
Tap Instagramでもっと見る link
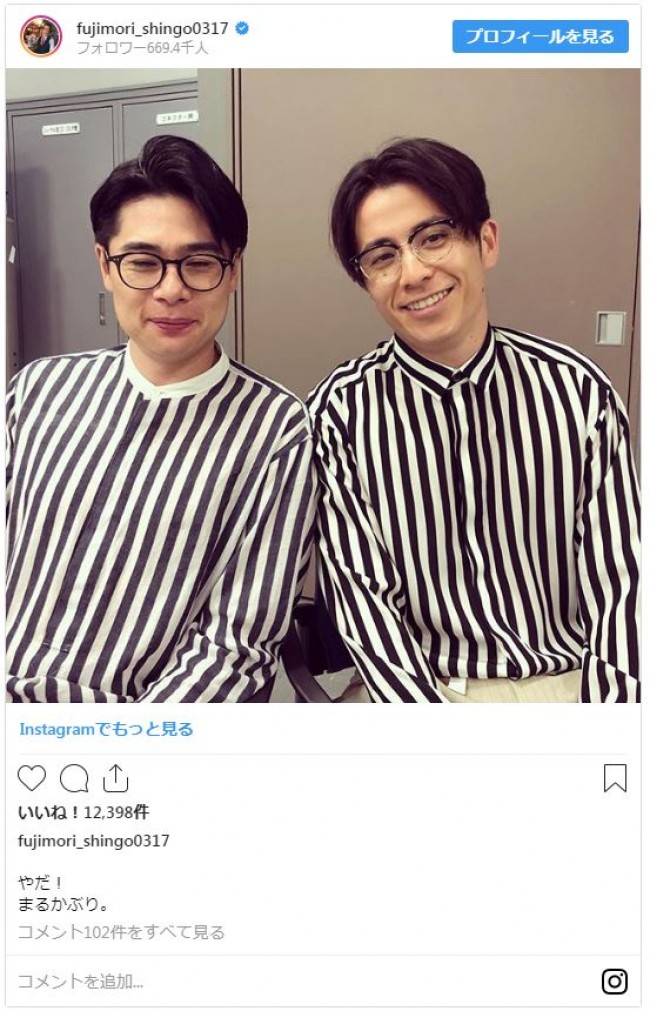[x=106, y=729]
